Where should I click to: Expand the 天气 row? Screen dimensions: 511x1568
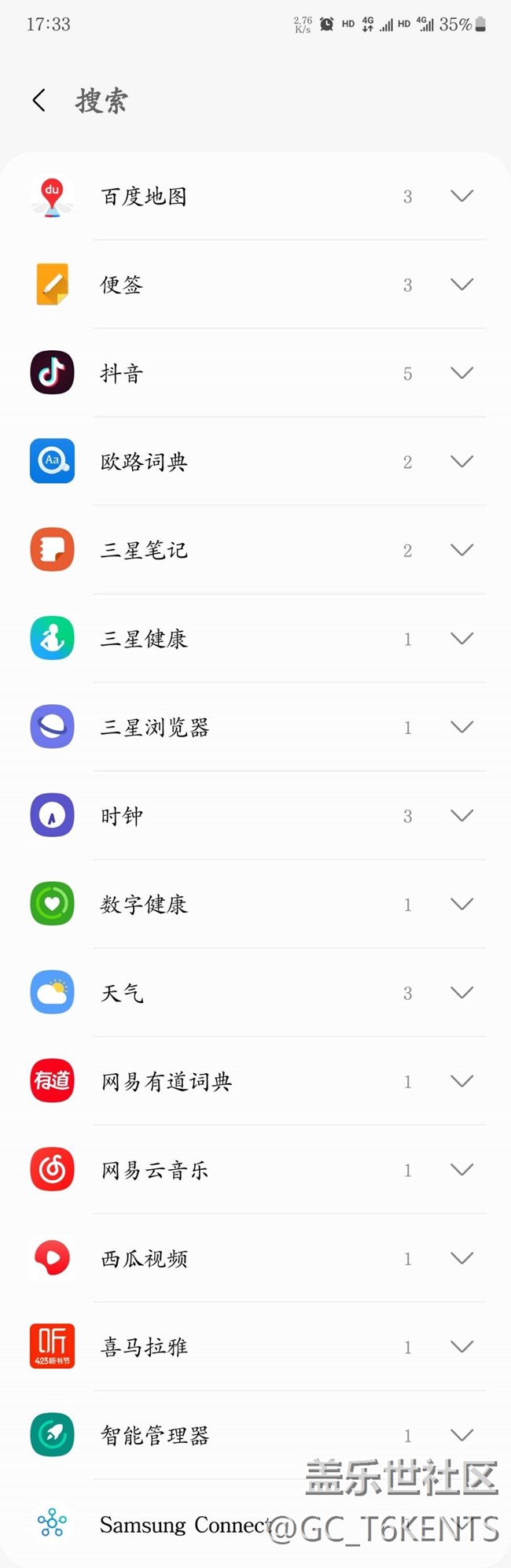(x=461, y=992)
